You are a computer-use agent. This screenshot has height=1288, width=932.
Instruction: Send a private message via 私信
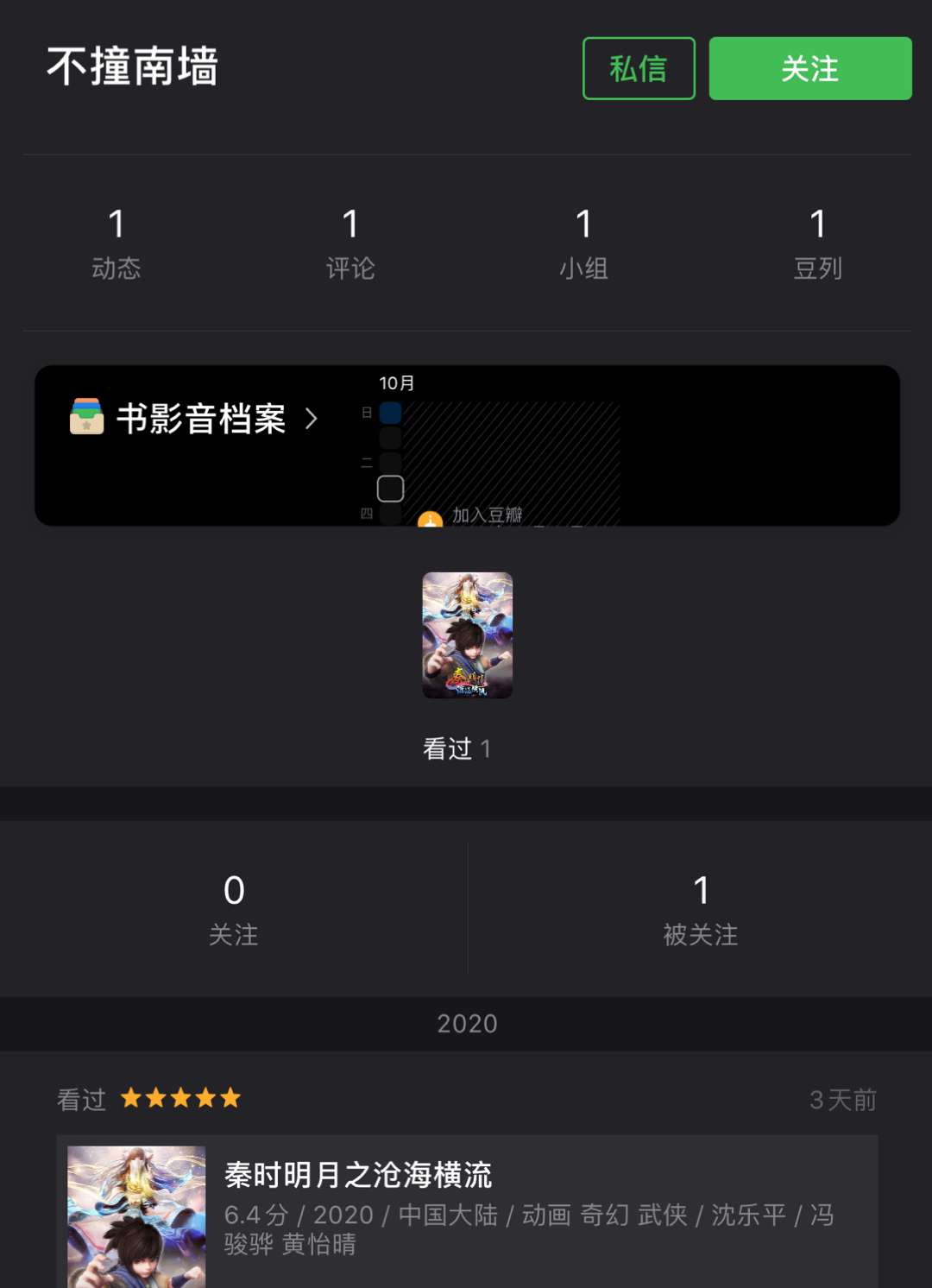pyautogui.click(x=639, y=68)
